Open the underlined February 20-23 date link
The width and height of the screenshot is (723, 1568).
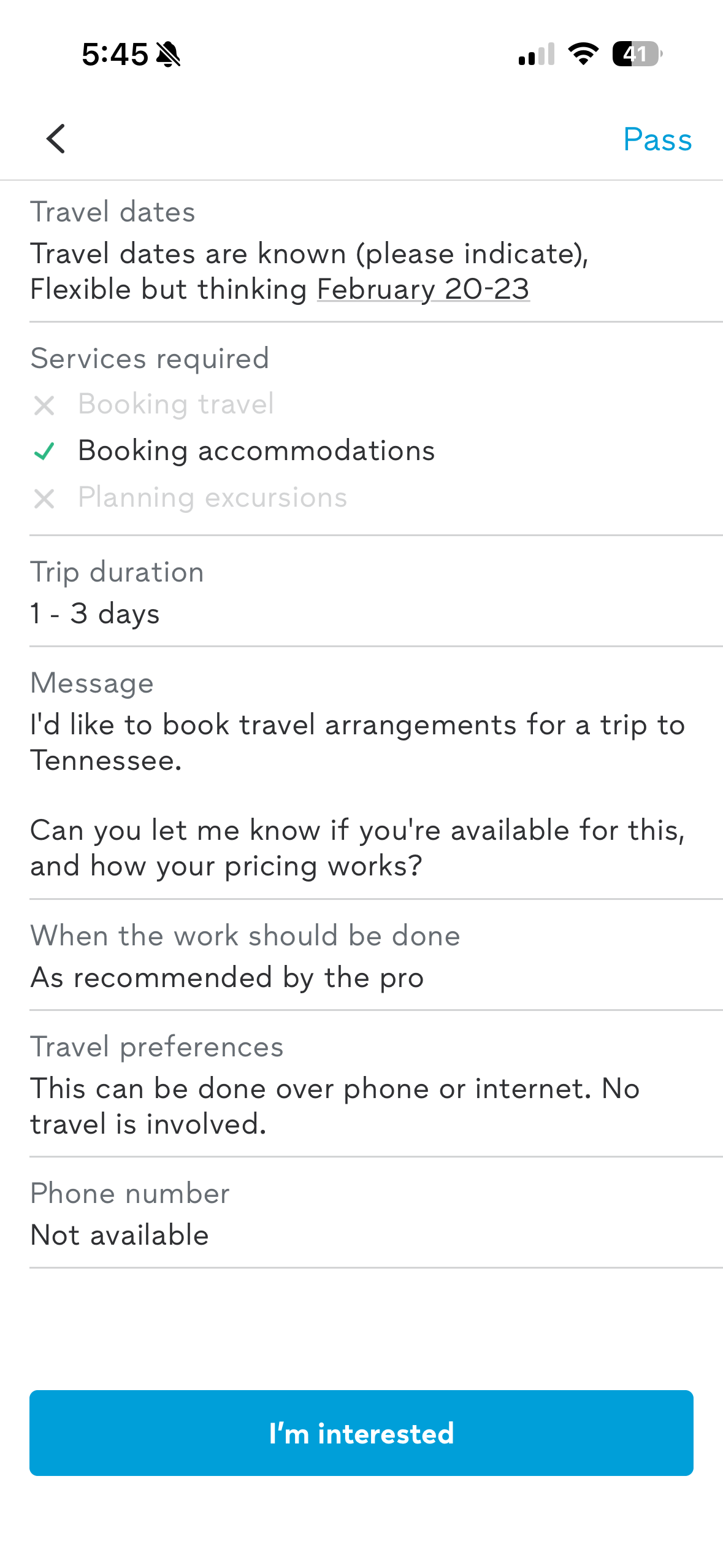coord(423,289)
